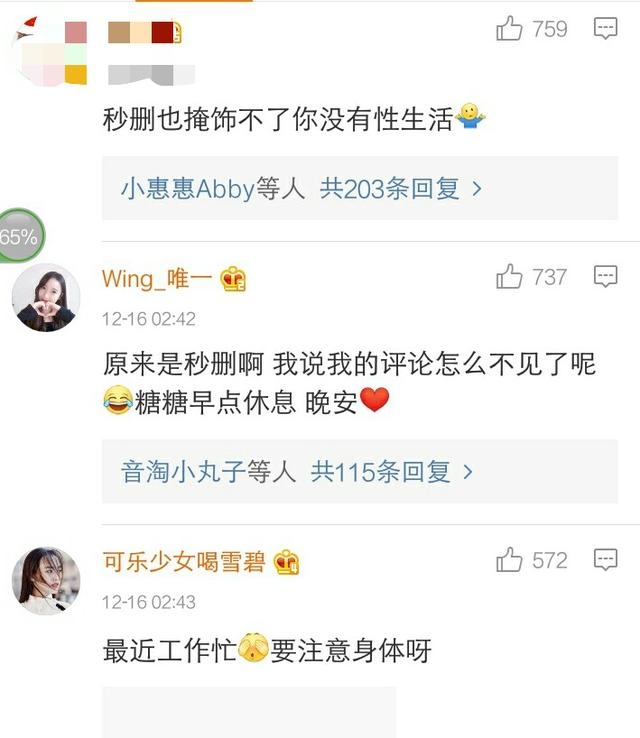
Task: Open Wing_唯一's profile avatar
Action: [x=45, y=297]
